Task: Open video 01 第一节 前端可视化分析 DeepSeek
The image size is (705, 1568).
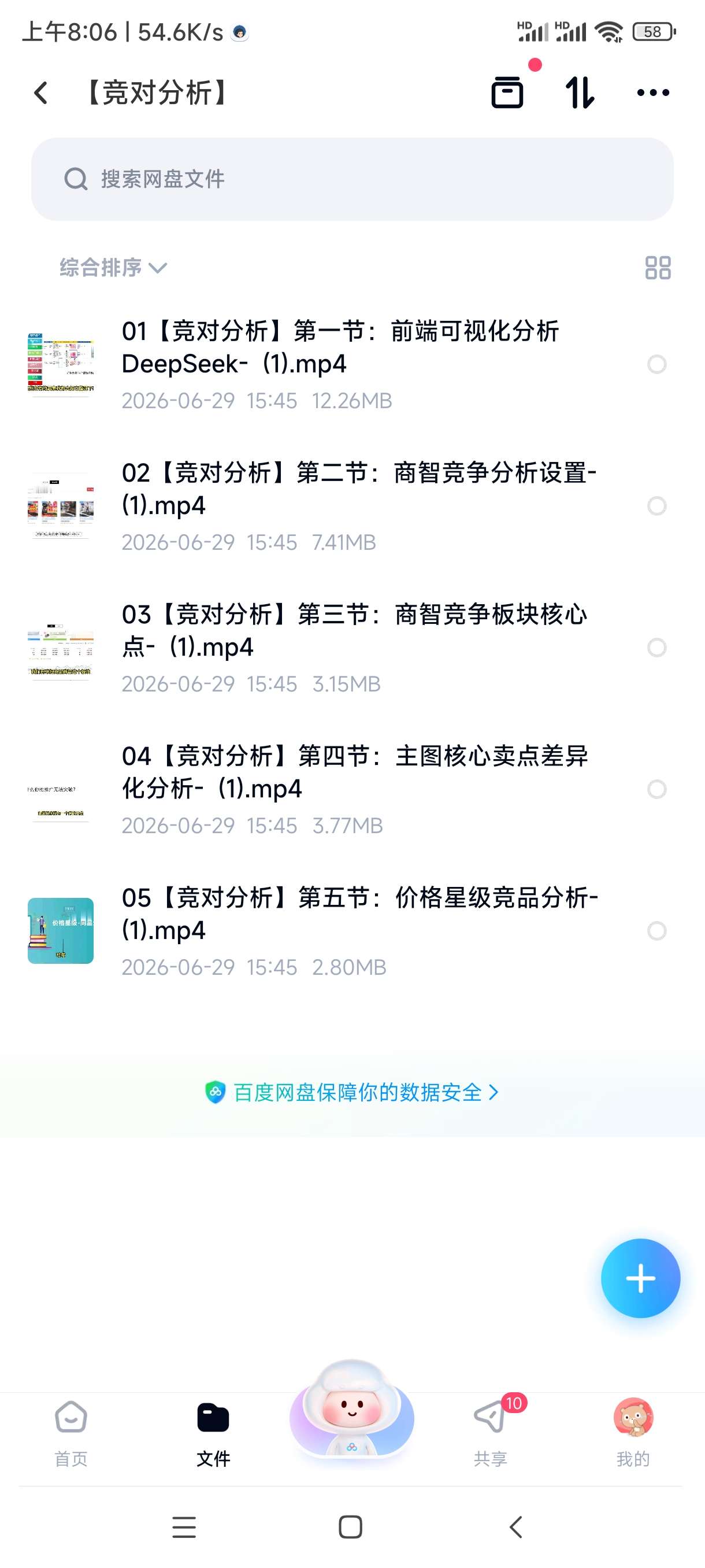Action: (x=340, y=364)
